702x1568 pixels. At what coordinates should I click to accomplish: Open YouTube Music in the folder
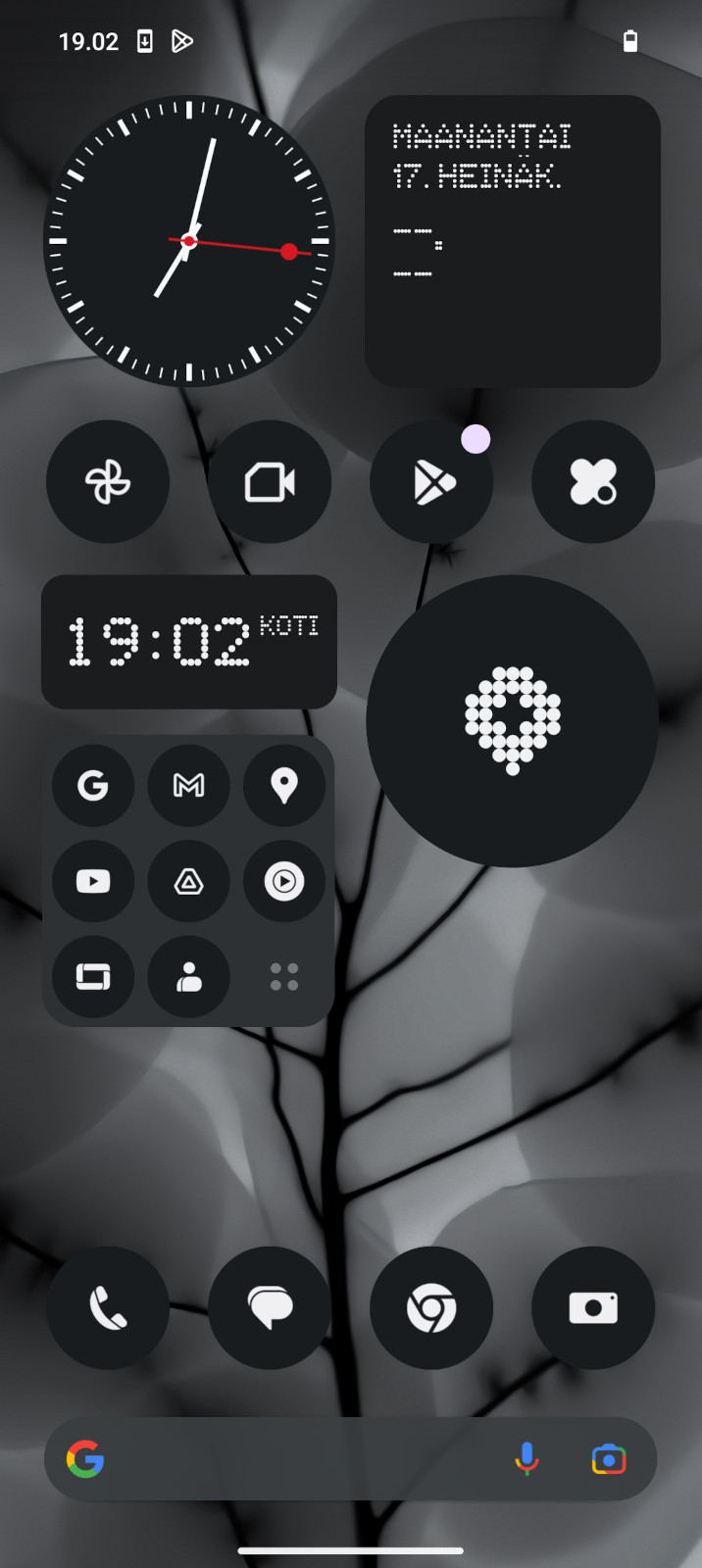pos(284,881)
